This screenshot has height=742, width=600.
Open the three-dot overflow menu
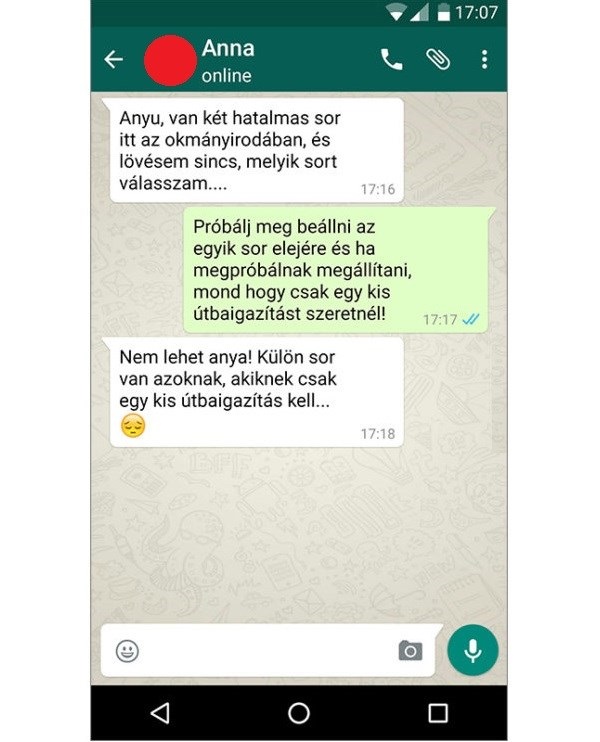tap(484, 60)
